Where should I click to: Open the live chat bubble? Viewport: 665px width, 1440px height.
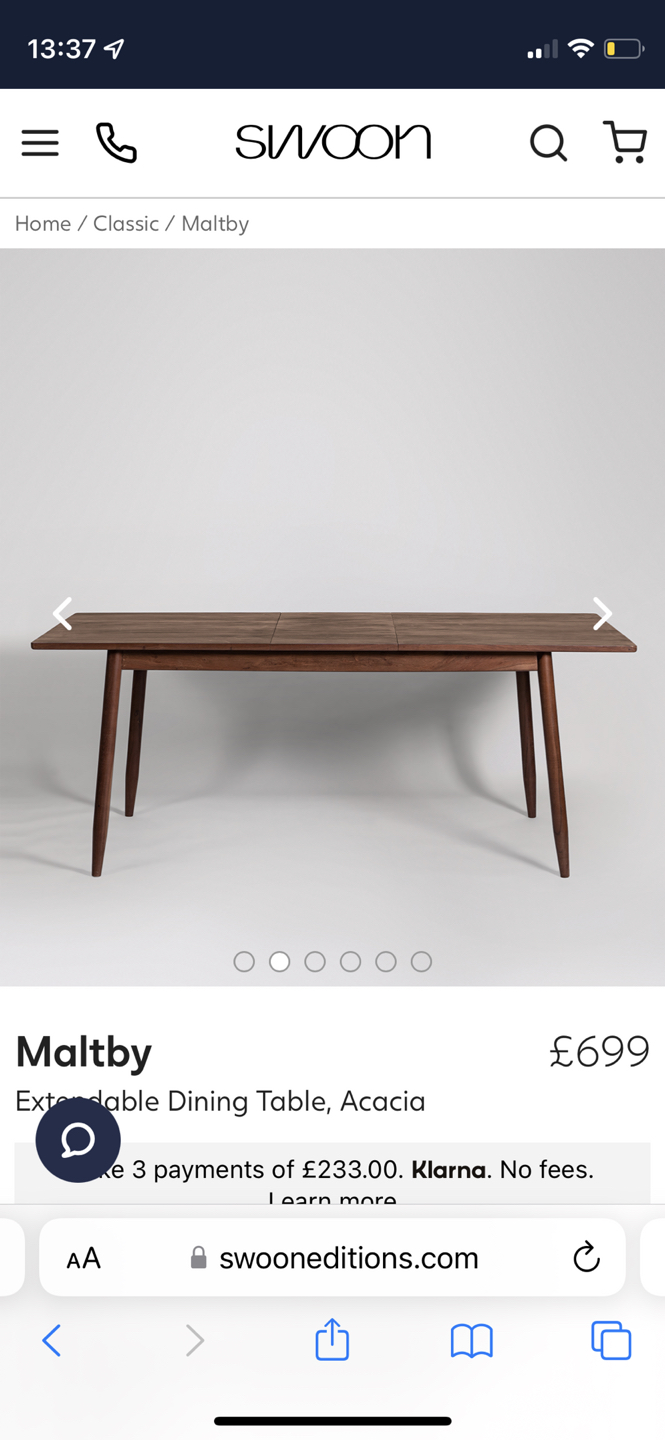(x=78, y=1140)
